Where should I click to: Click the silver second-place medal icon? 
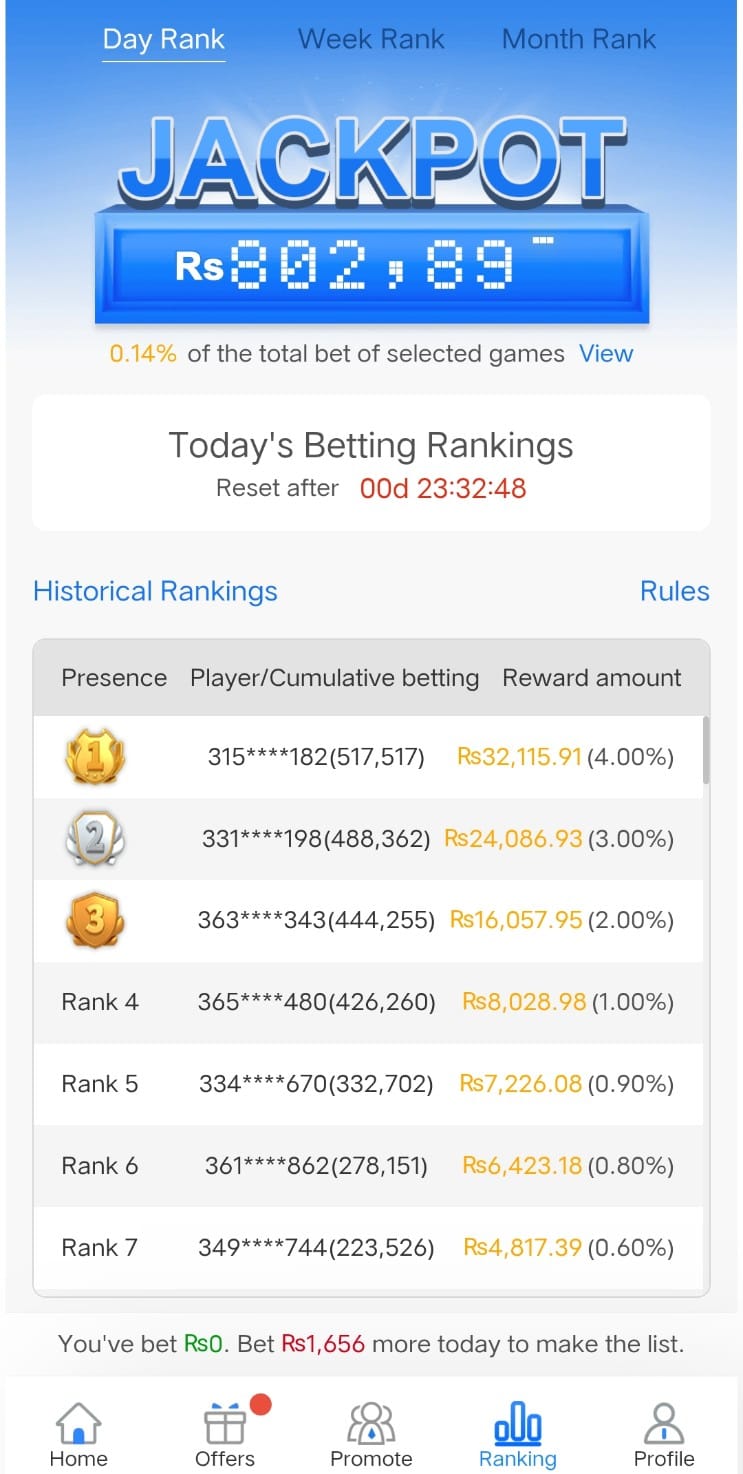(95, 838)
